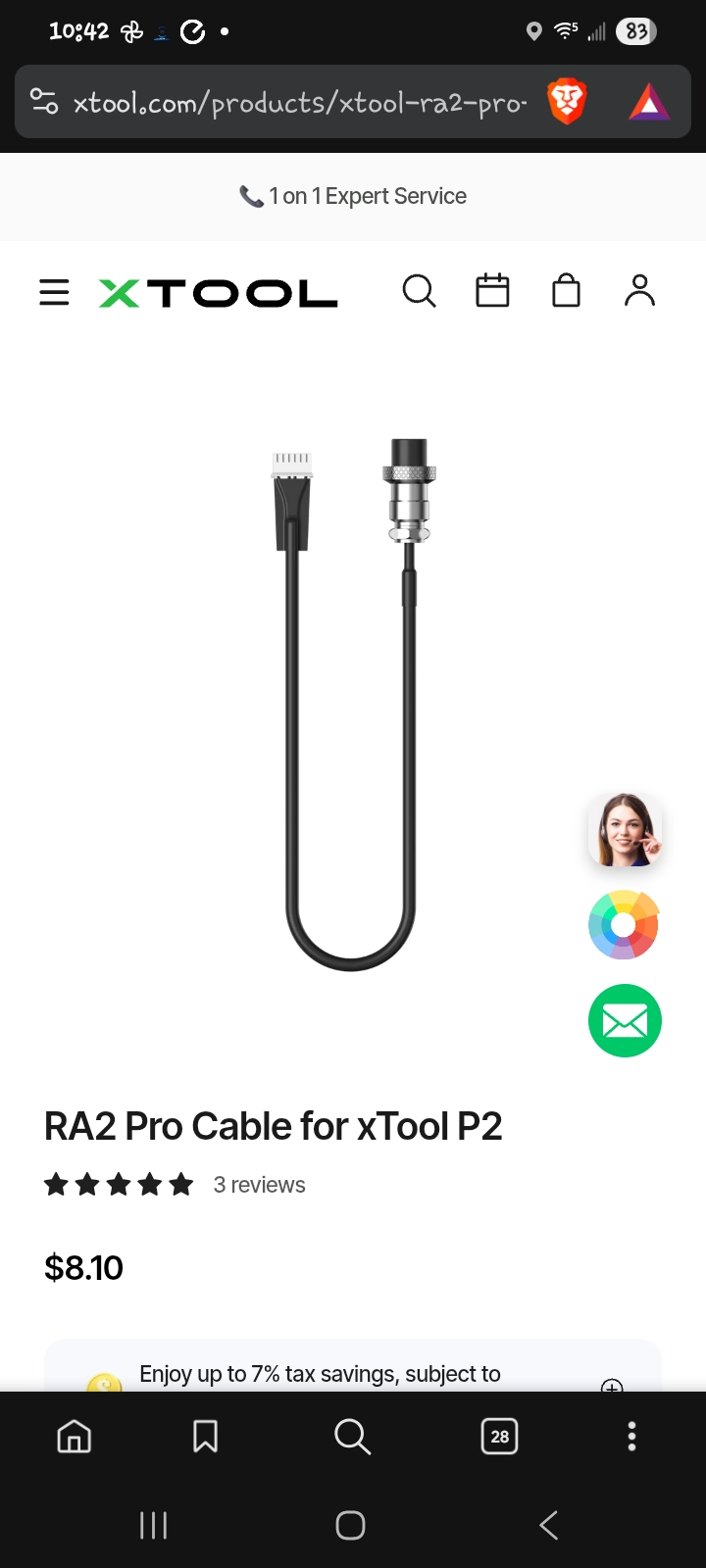Open the account profile icon
The image size is (706, 1568).
[x=639, y=291]
